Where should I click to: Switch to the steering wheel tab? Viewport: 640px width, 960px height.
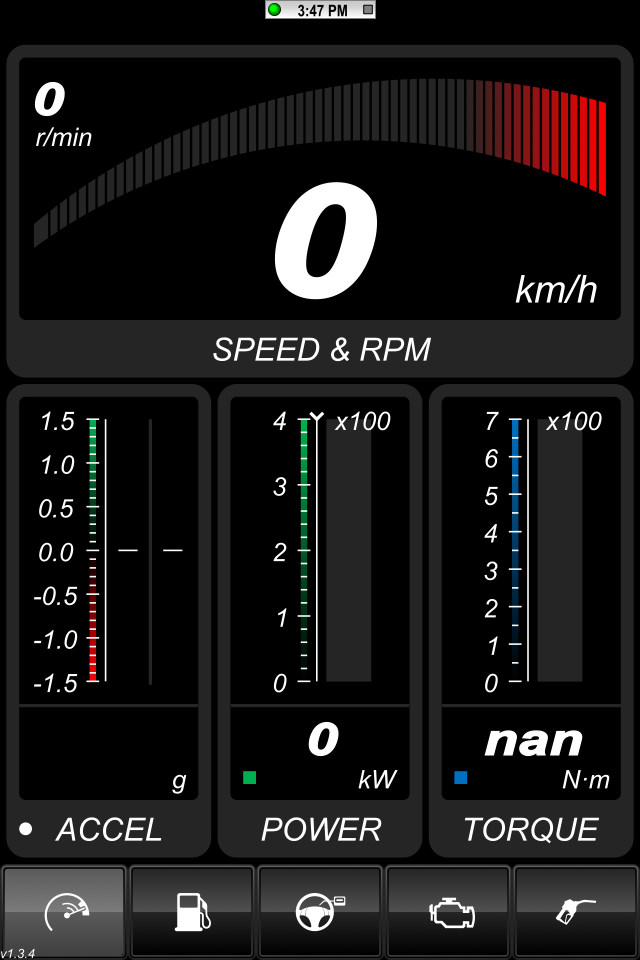coord(320,911)
